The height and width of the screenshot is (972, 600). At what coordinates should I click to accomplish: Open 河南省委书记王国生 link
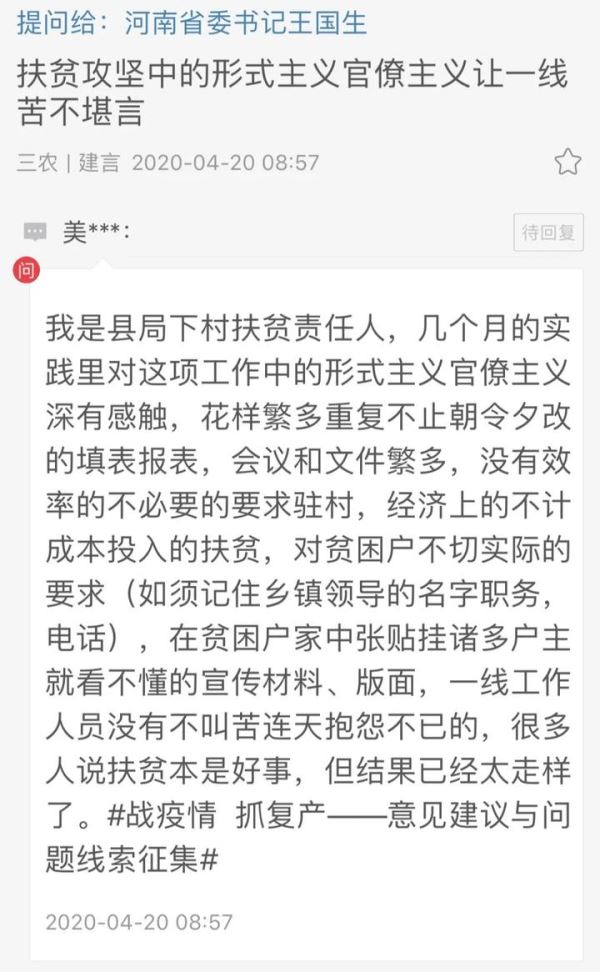coord(245,23)
